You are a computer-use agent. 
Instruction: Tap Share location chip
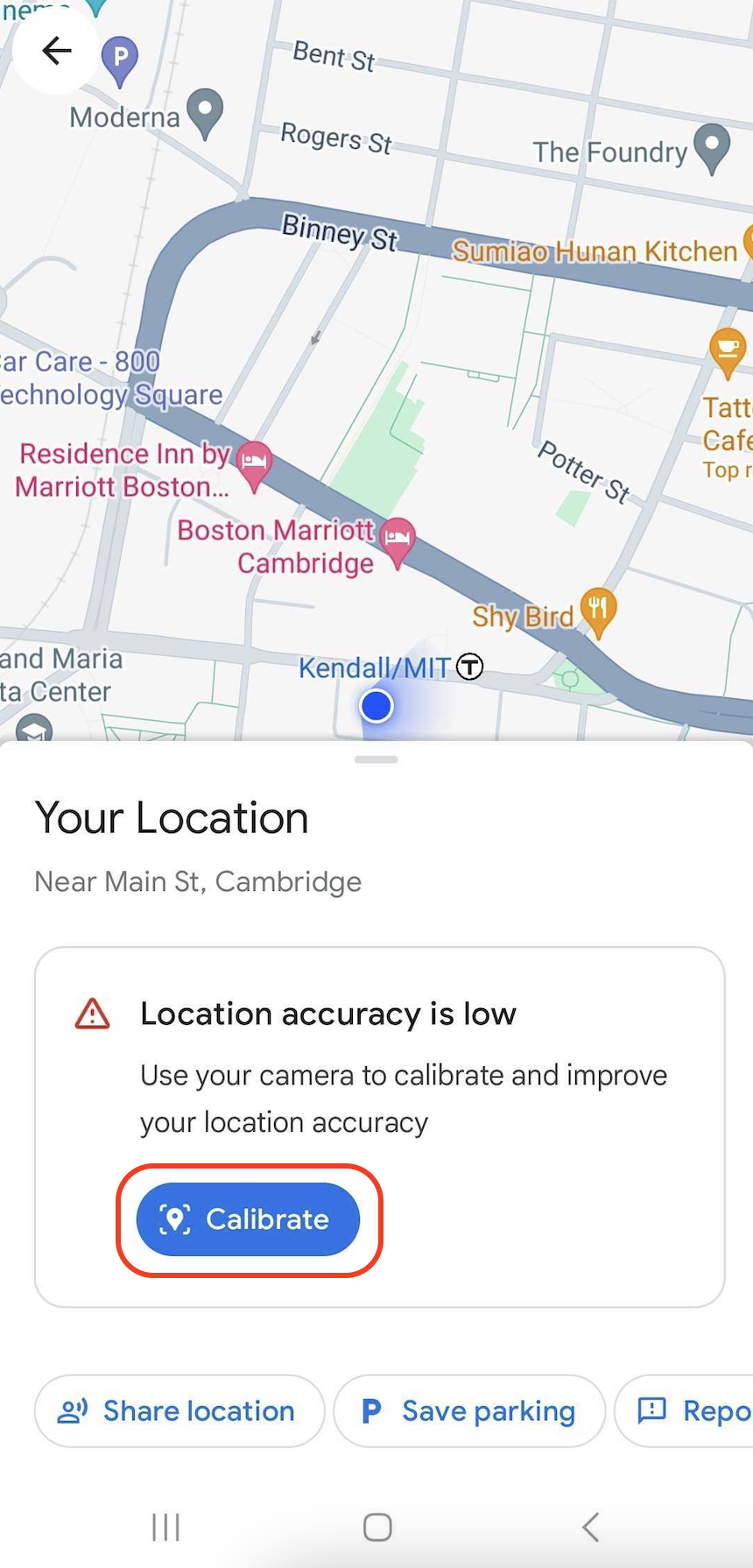pos(179,1410)
